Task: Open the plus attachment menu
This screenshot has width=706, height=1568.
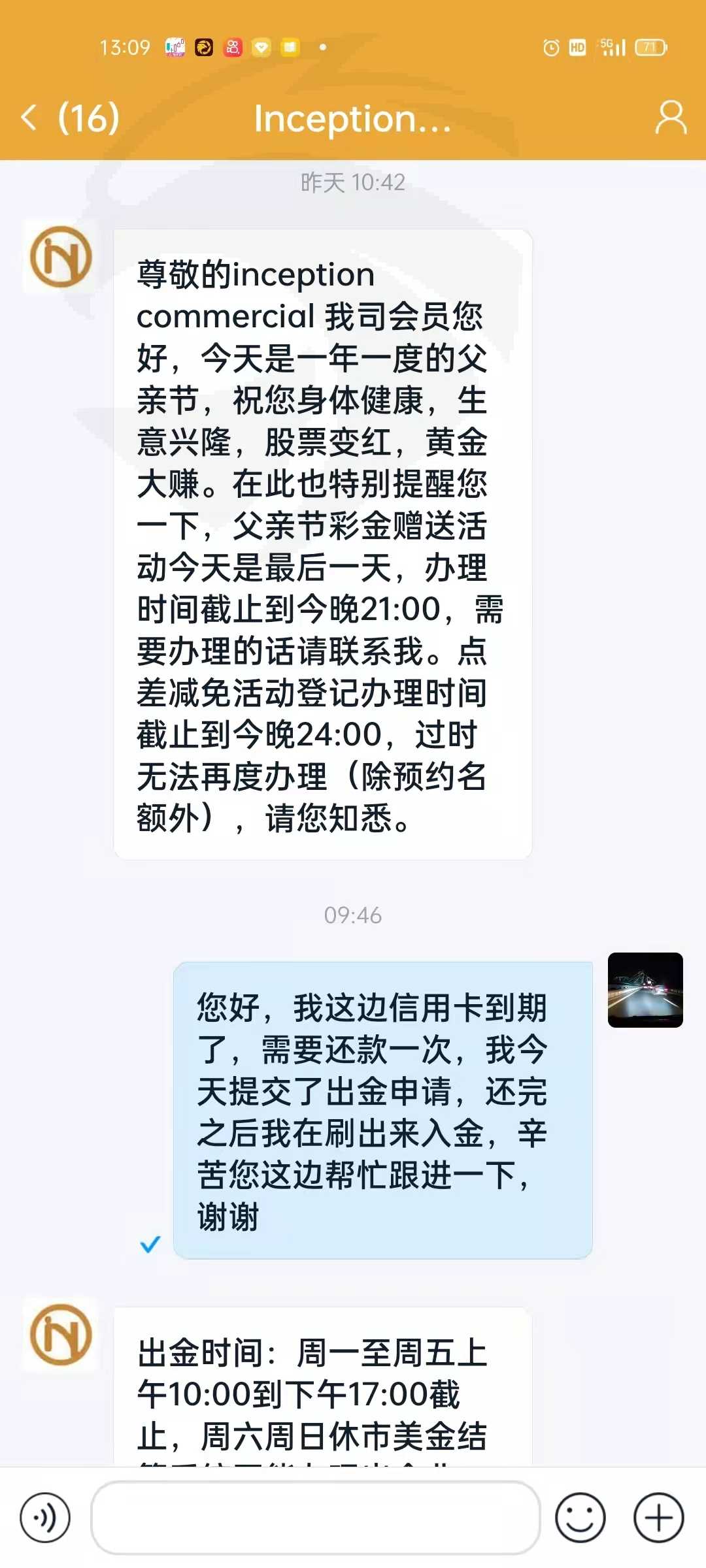Action: pyautogui.click(x=659, y=1517)
